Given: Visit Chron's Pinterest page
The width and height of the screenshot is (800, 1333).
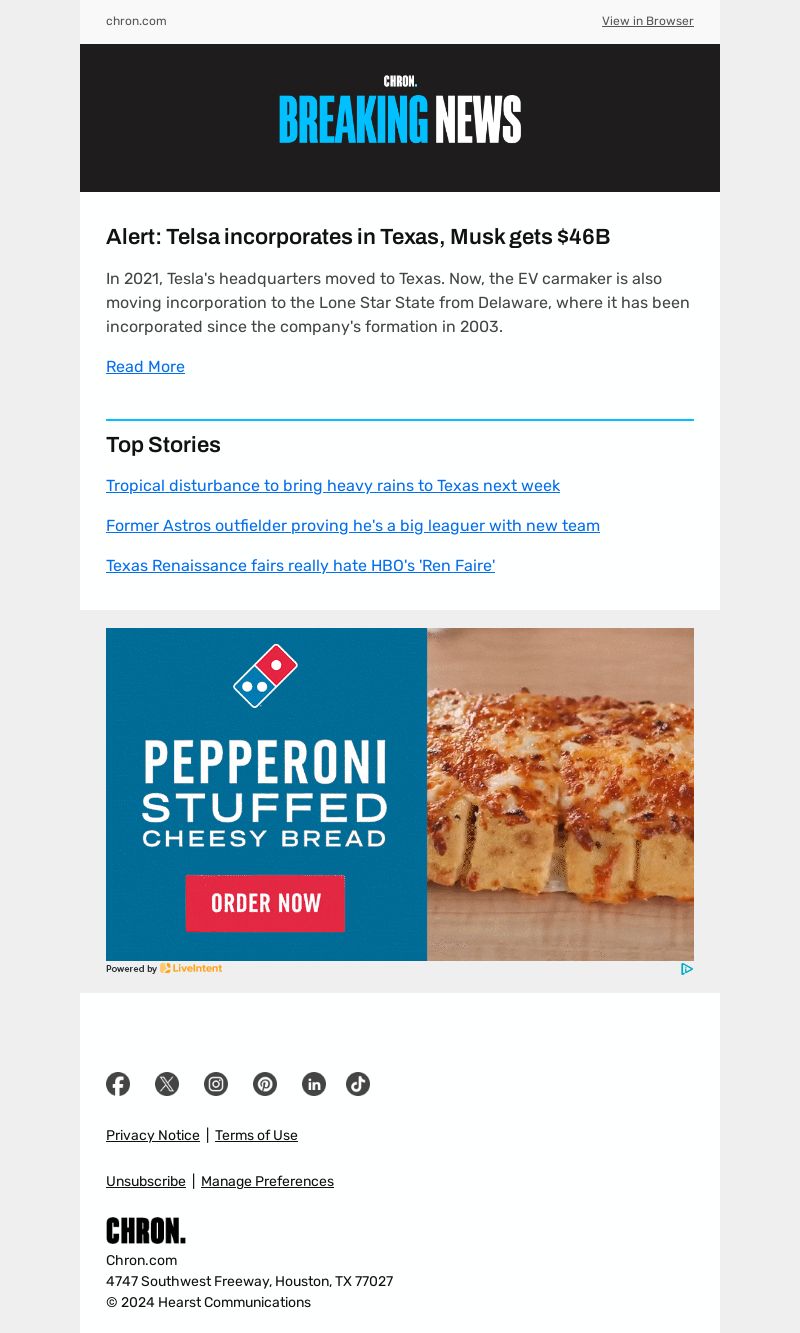Looking at the screenshot, I should click(265, 1084).
